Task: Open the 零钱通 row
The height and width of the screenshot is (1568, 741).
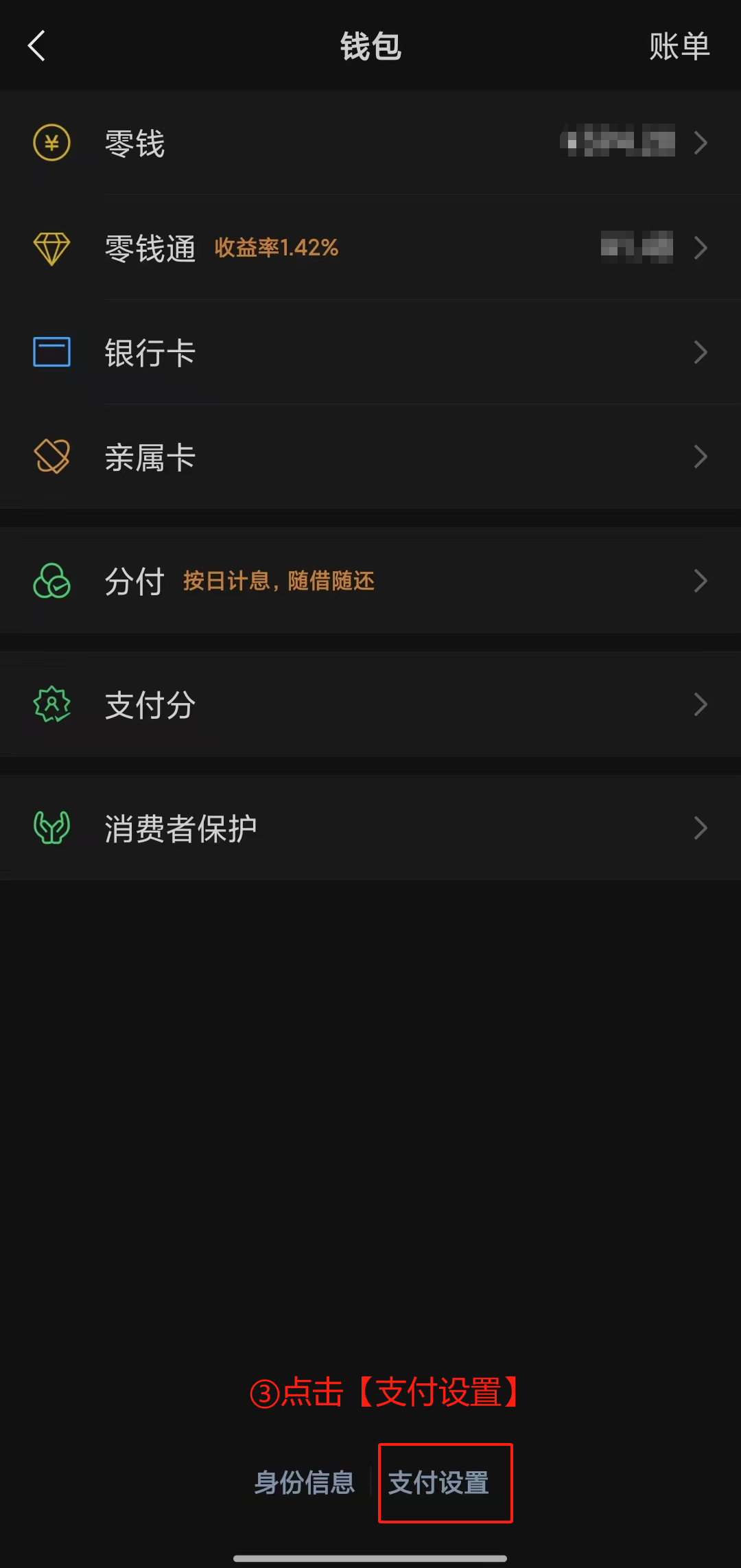Action: [370, 248]
